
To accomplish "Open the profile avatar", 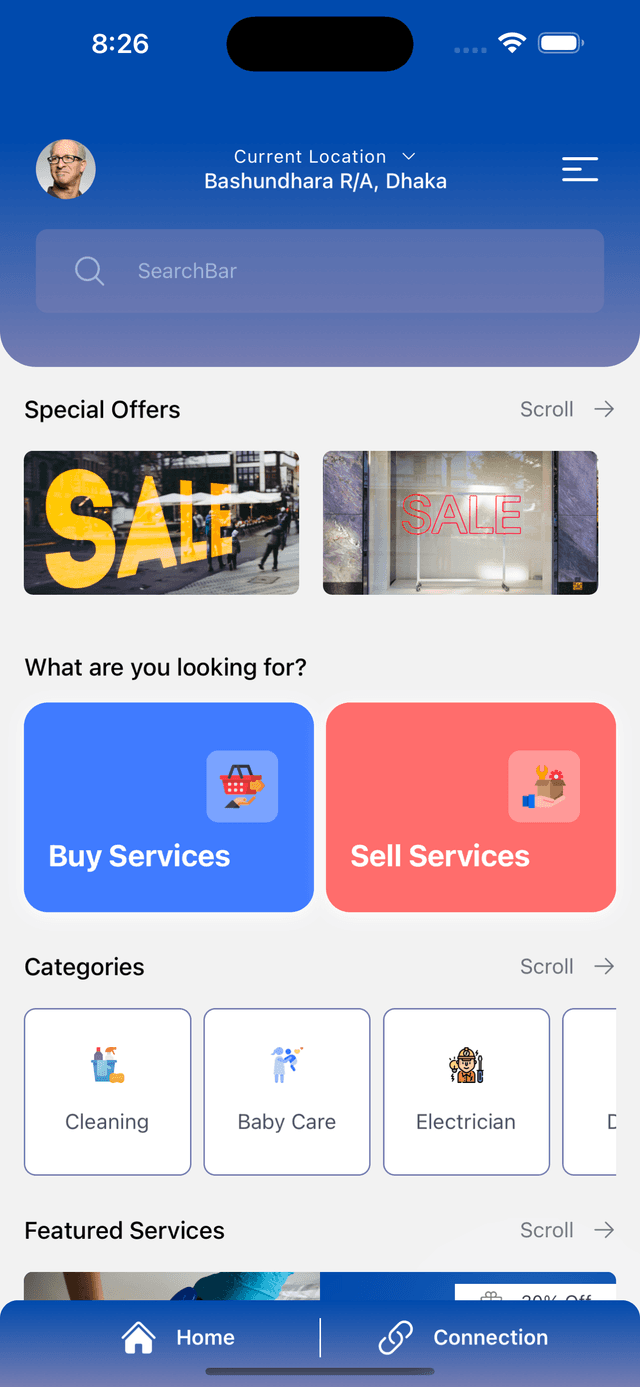I will click(66, 169).
